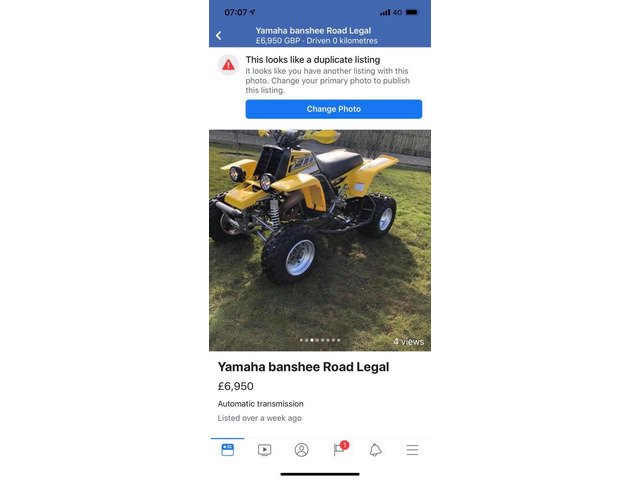Open the Watch video tab
Screen dimensions: 640x480
pyautogui.click(x=264, y=450)
